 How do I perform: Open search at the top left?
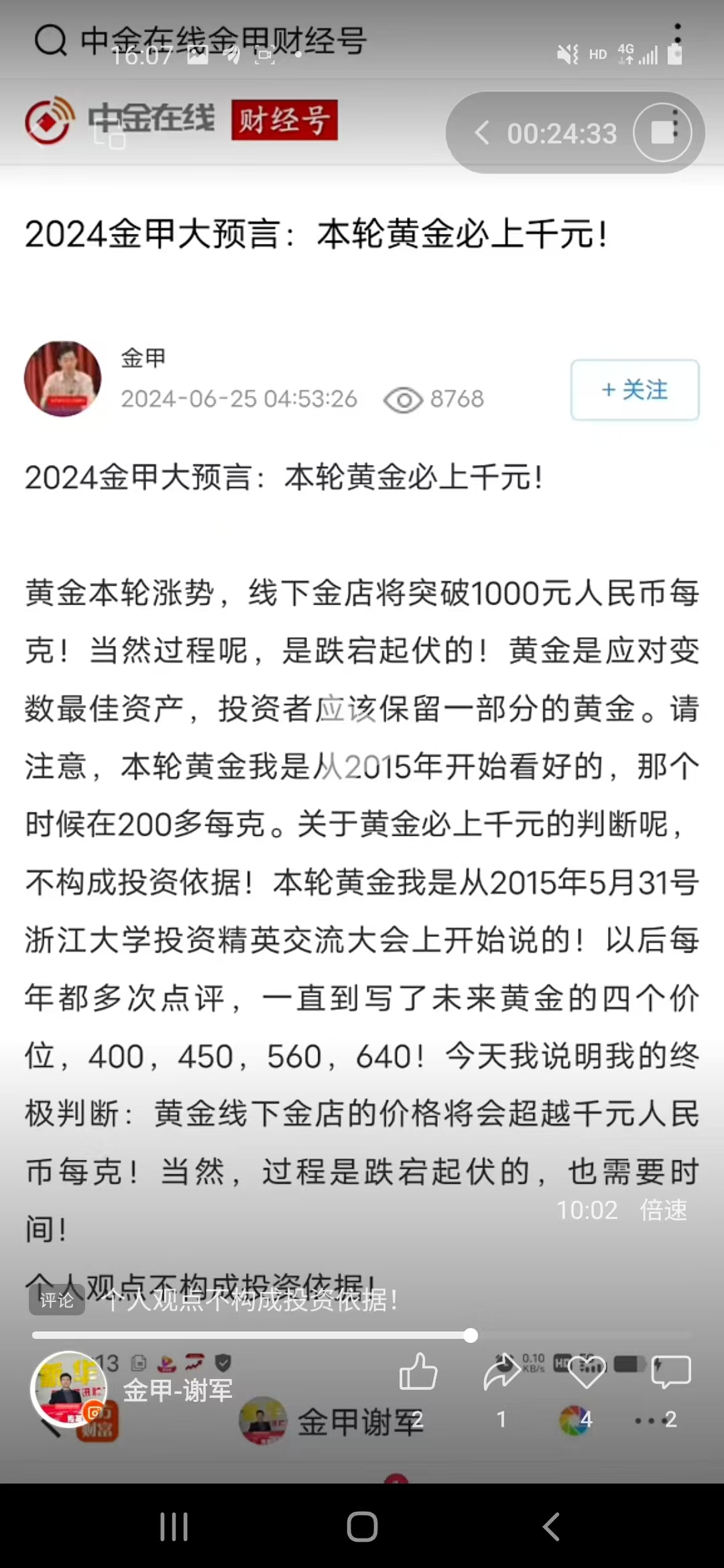click(51, 40)
